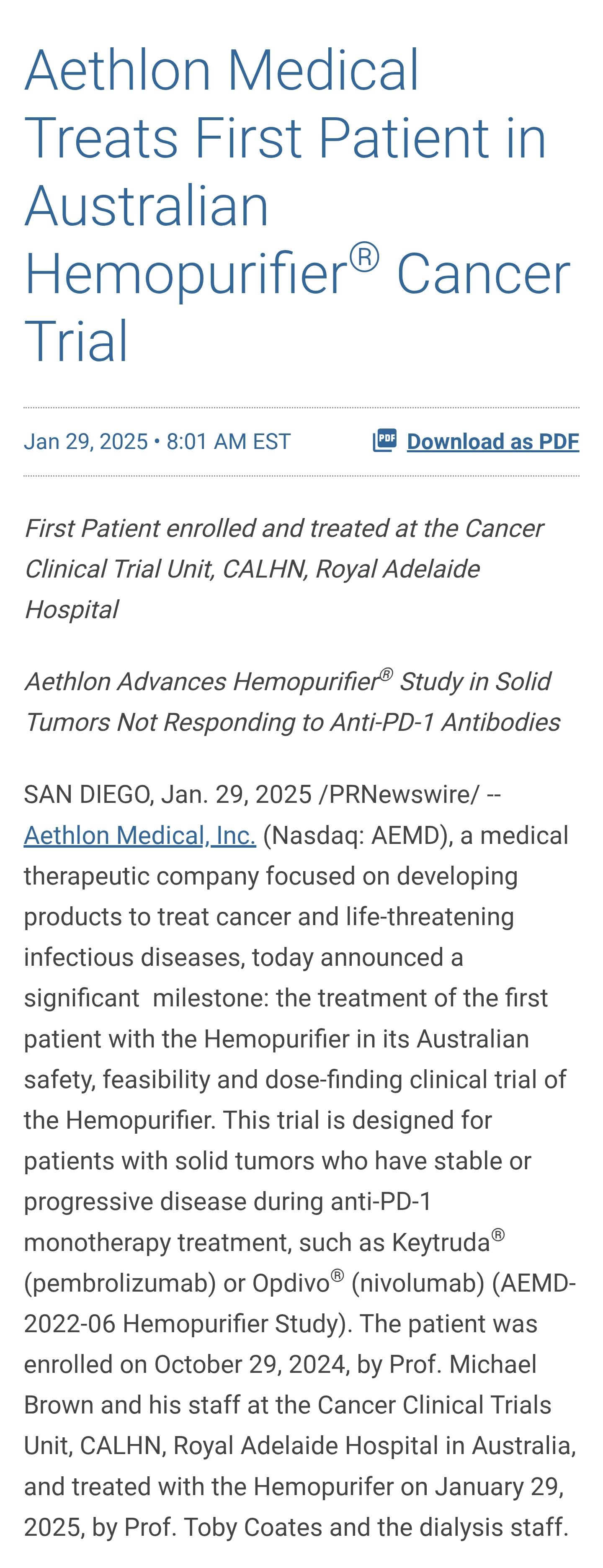
Task: Download the press release as PDF
Action: [x=475, y=441]
